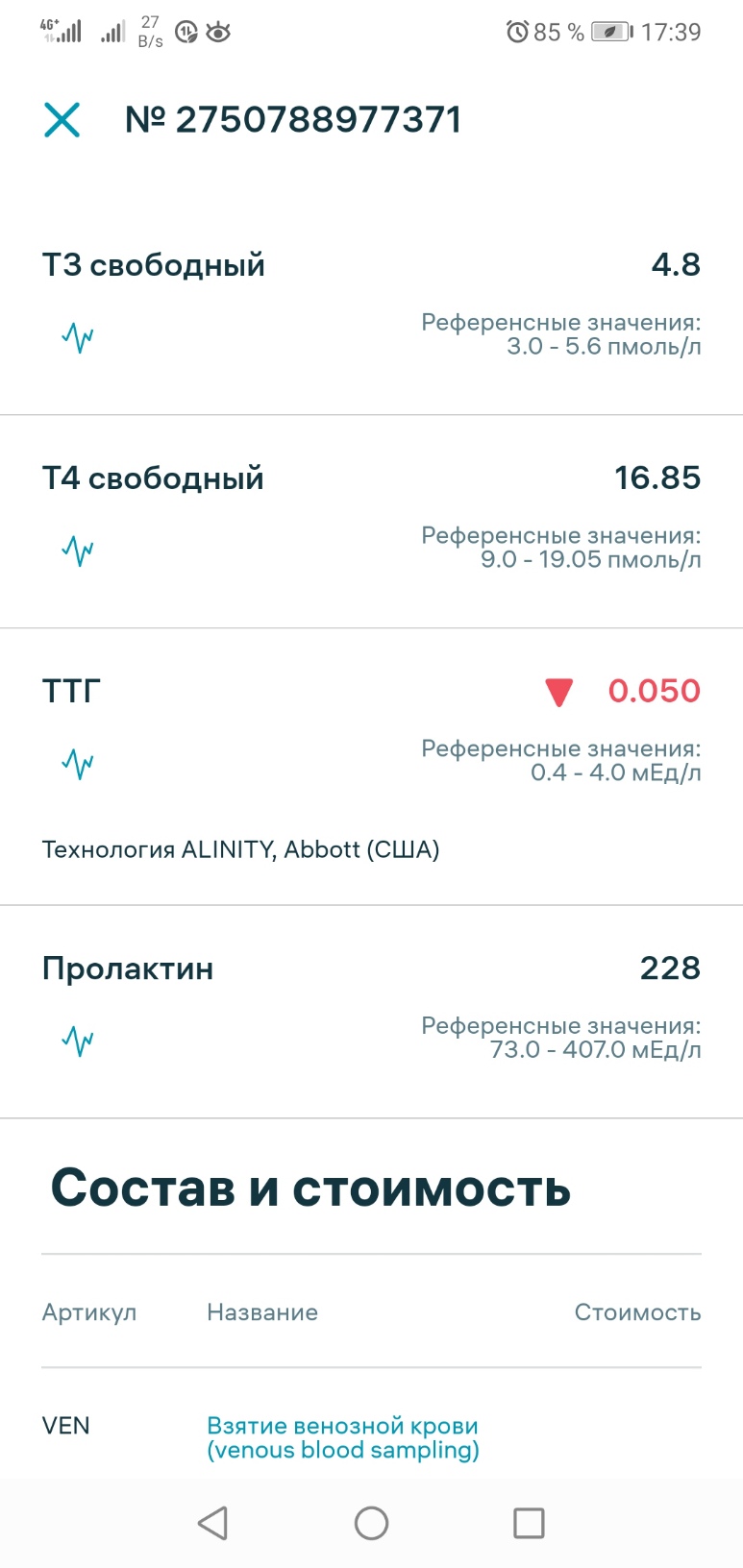Open the trend chart for Т3 свободный
The height and width of the screenshot is (1568, 743).
point(78,337)
